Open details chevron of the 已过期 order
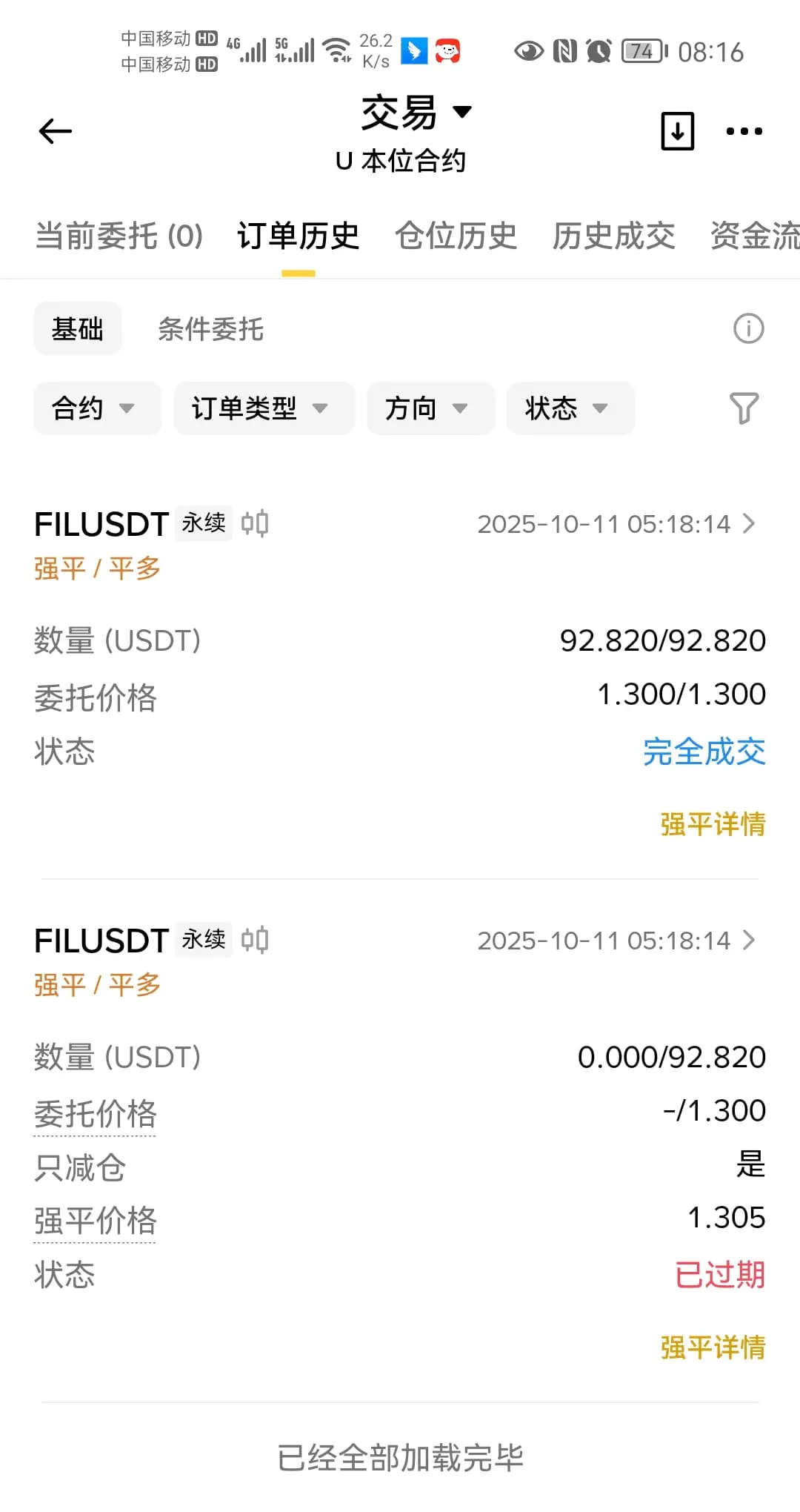 pyautogui.click(x=749, y=941)
